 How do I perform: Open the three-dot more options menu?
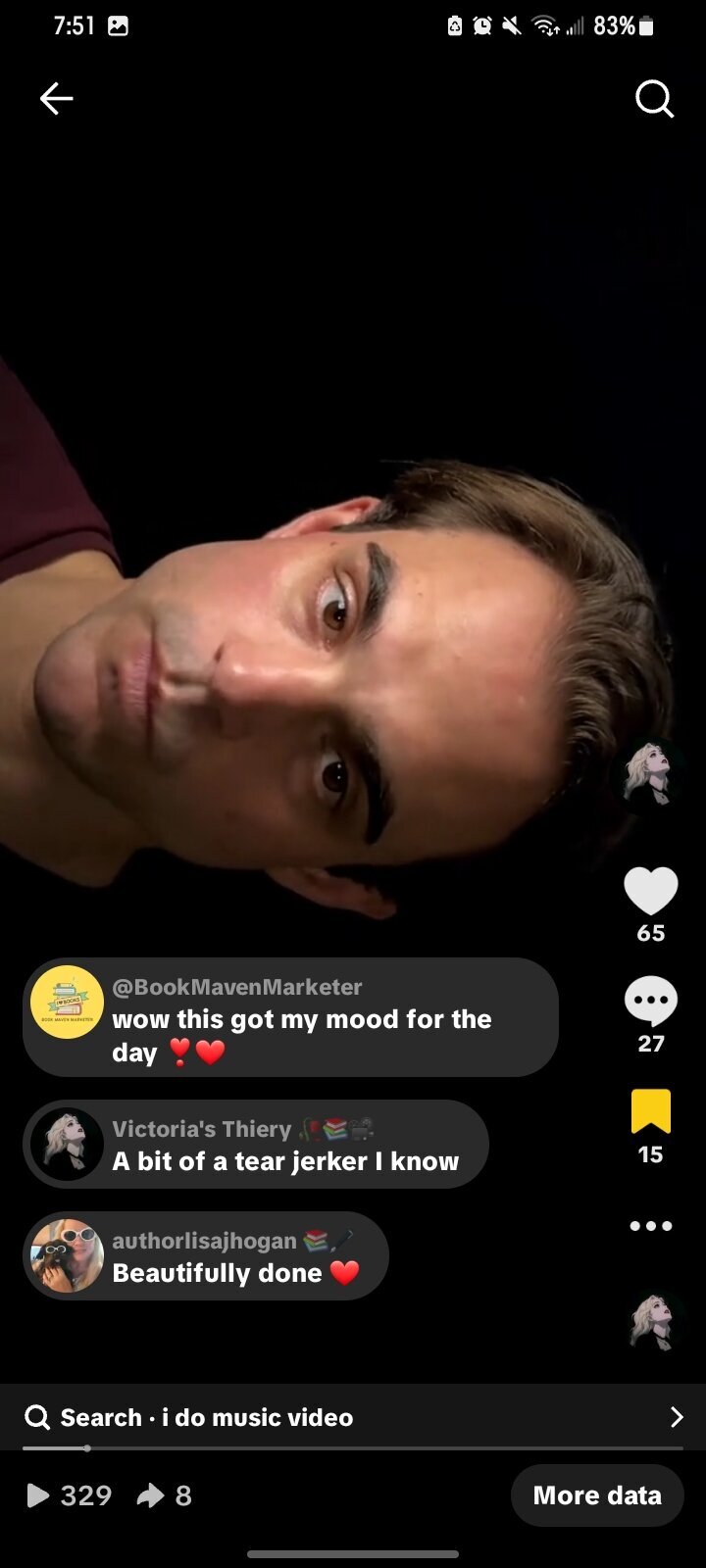click(650, 1226)
